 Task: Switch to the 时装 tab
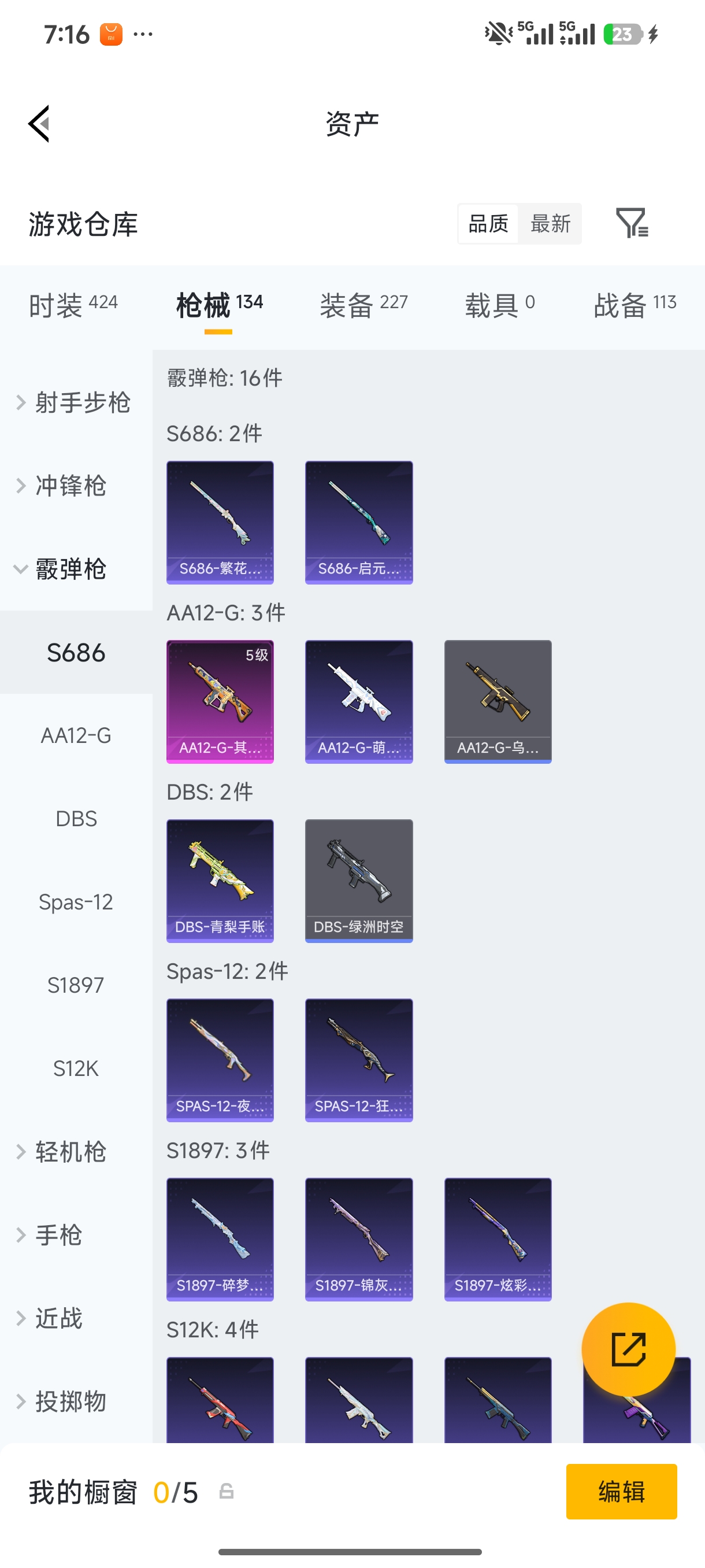tap(73, 305)
